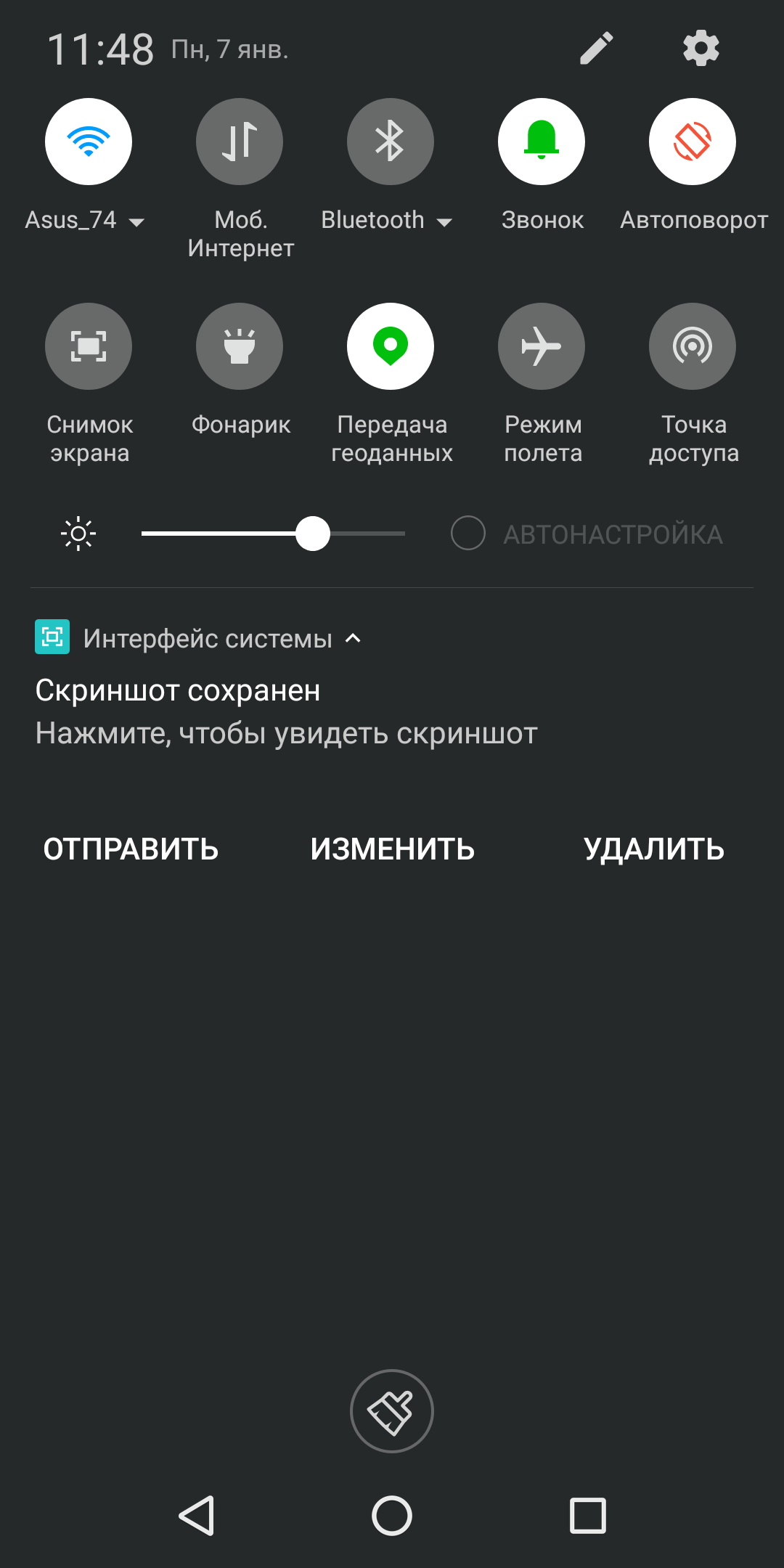Open system settings via the gear icon
Screen dimensions: 784x1568
(x=701, y=49)
